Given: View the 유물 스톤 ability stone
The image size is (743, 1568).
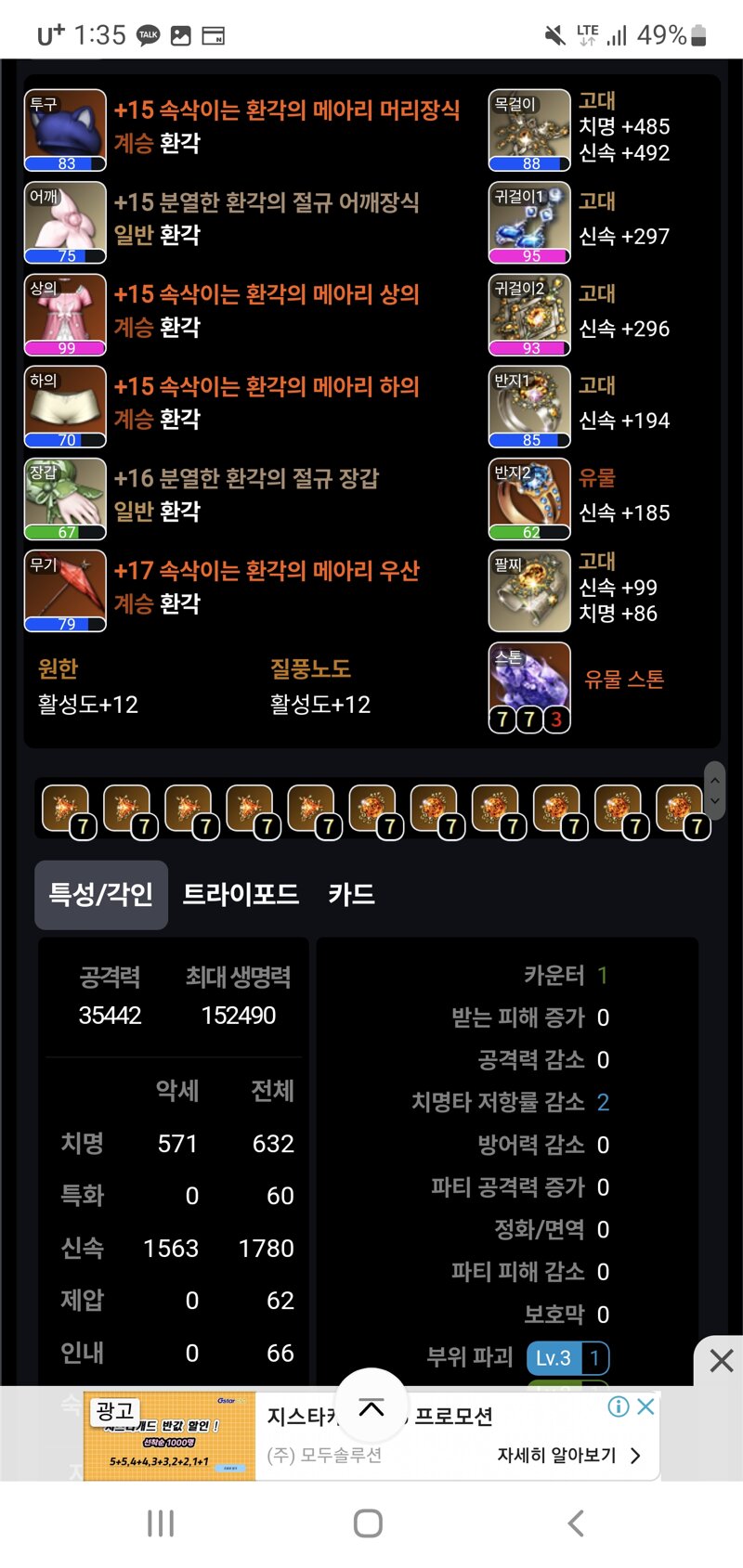Looking at the screenshot, I should click(529, 687).
